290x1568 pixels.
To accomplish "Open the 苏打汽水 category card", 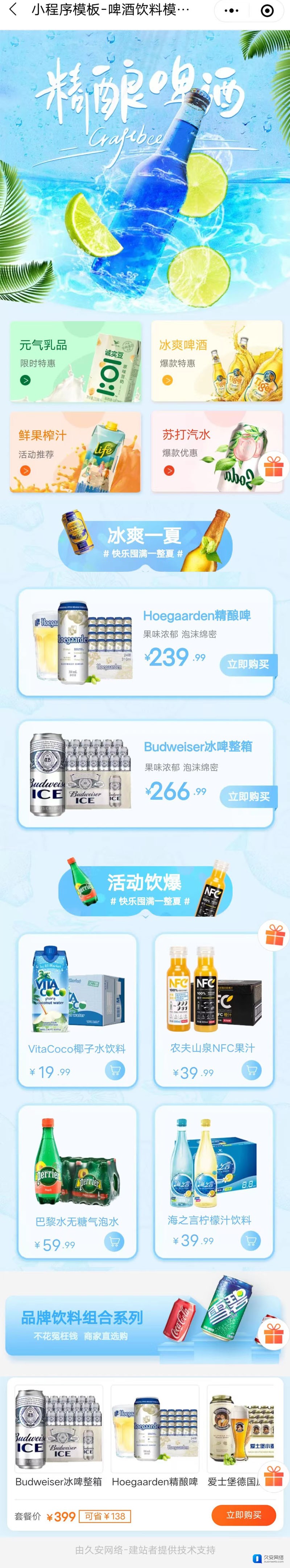I will click(x=207, y=452).
